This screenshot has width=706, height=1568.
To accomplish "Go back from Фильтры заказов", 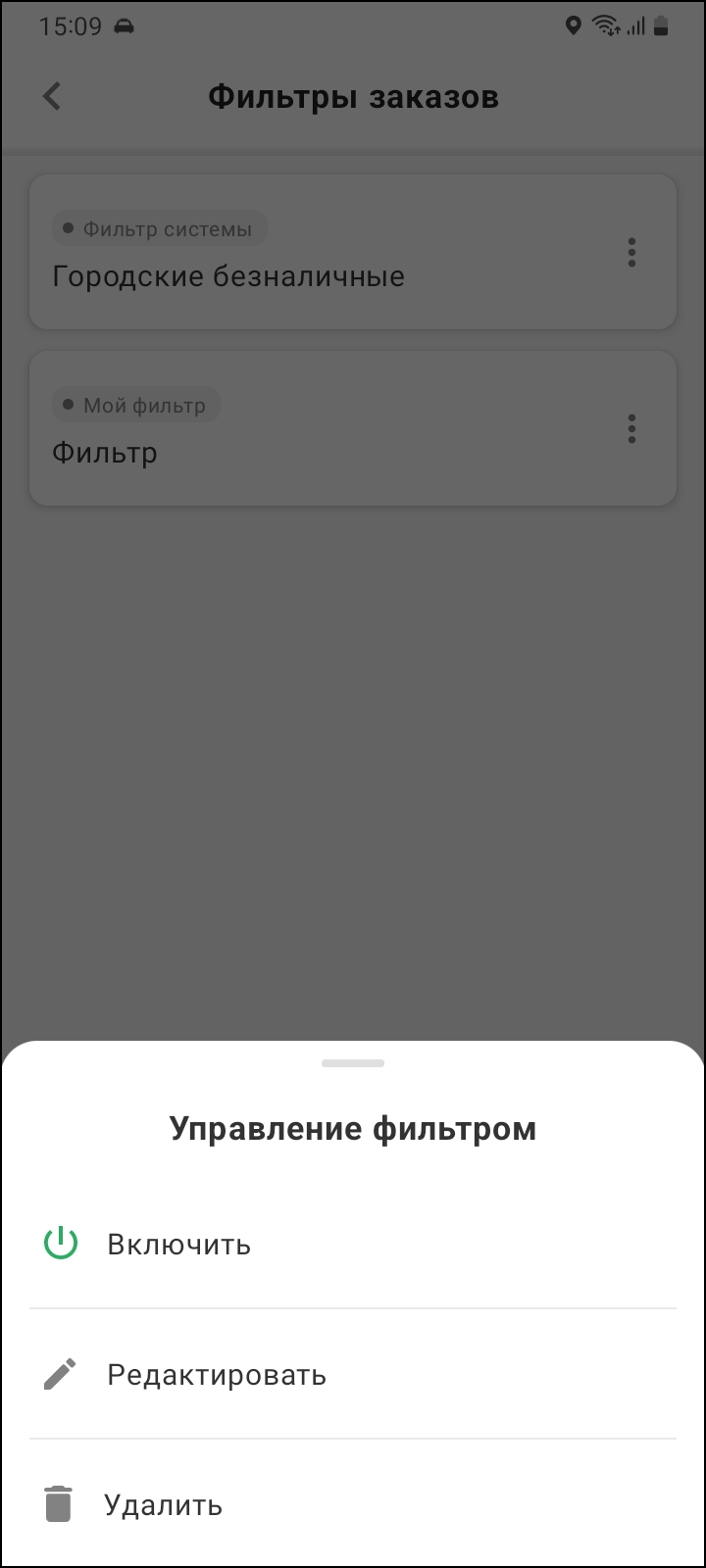I will pyautogui.click(x=52, y=97).
